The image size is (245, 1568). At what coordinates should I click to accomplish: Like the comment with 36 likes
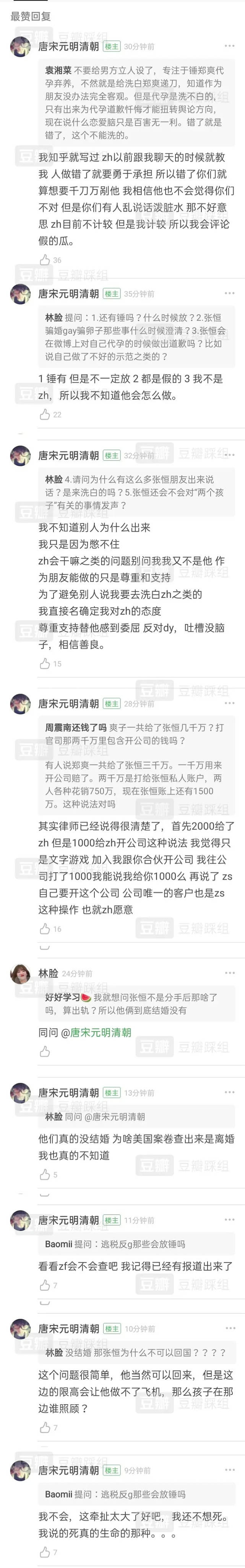coord(45,260)
